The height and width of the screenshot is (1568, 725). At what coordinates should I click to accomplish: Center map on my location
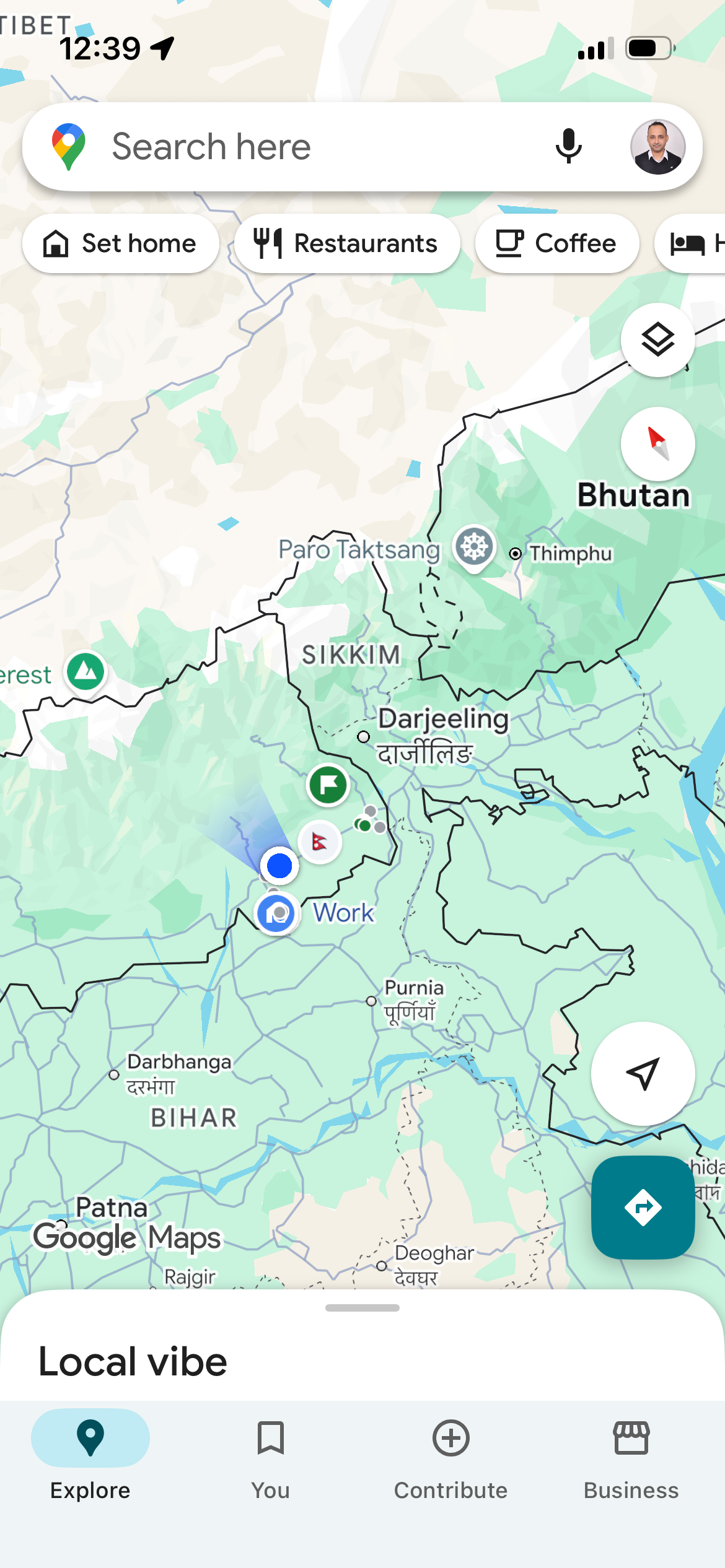tap(643, 1073)
